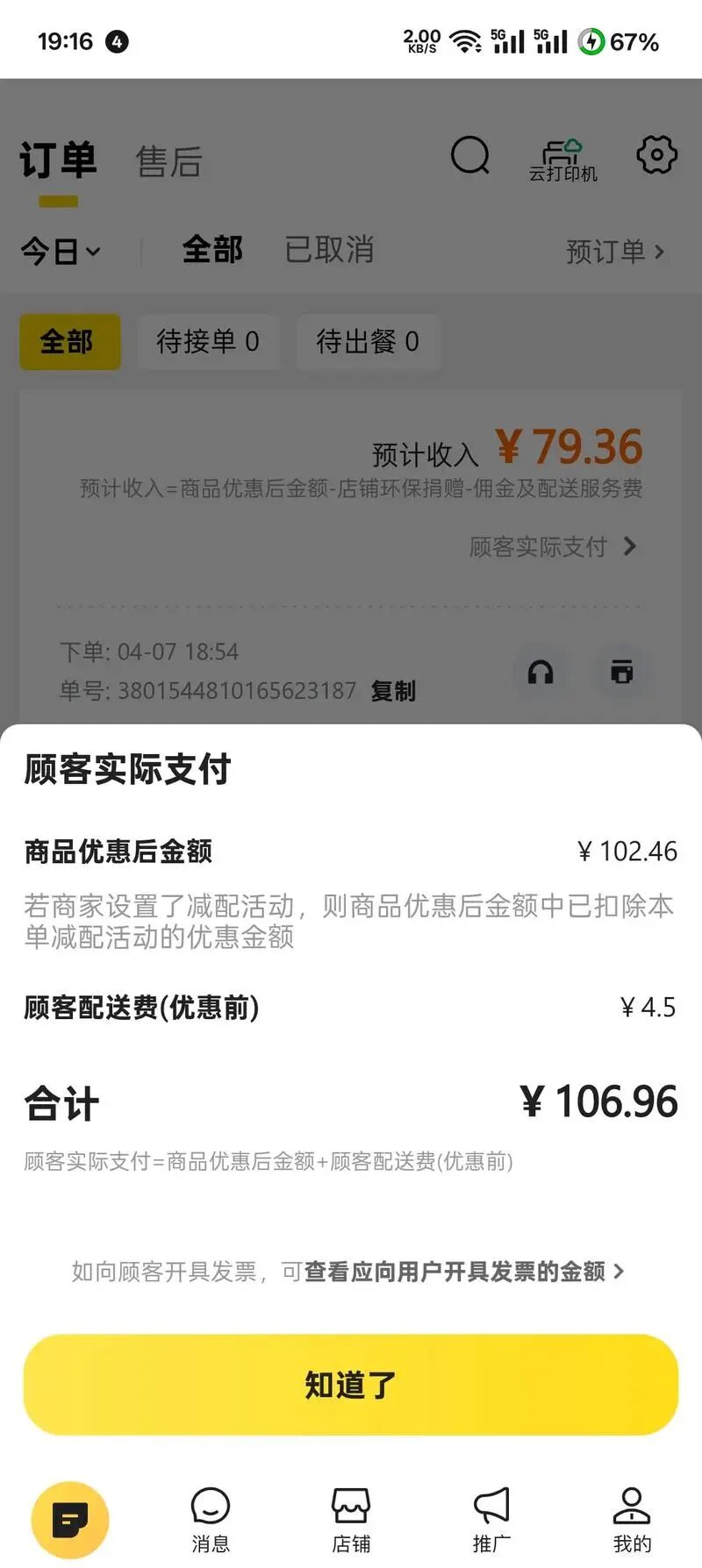702x1568 pixels.
Task: Go to the 推广 tab
Action: coord(491,1520)
